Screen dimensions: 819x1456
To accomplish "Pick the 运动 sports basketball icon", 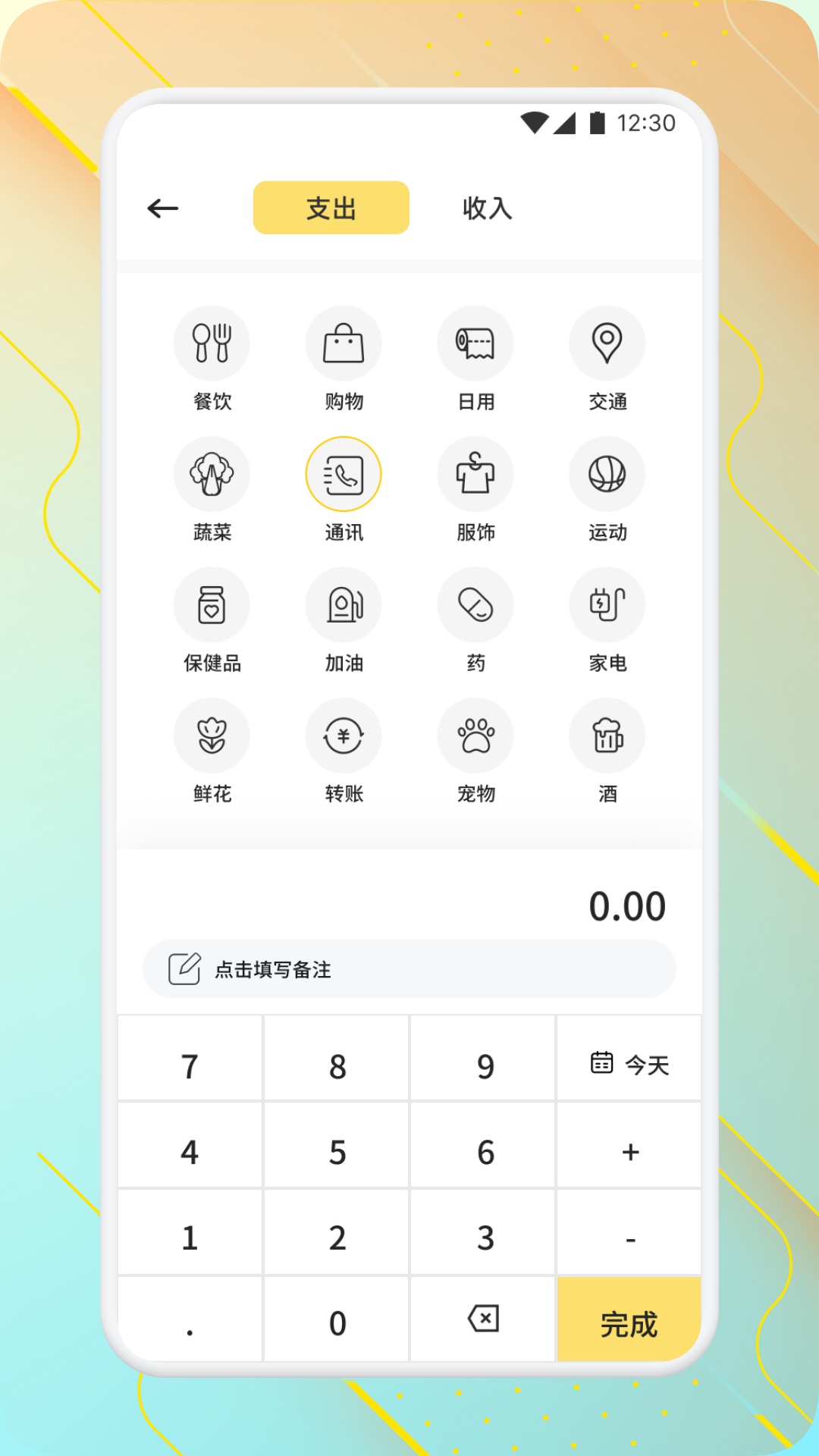I will point(606,472).
